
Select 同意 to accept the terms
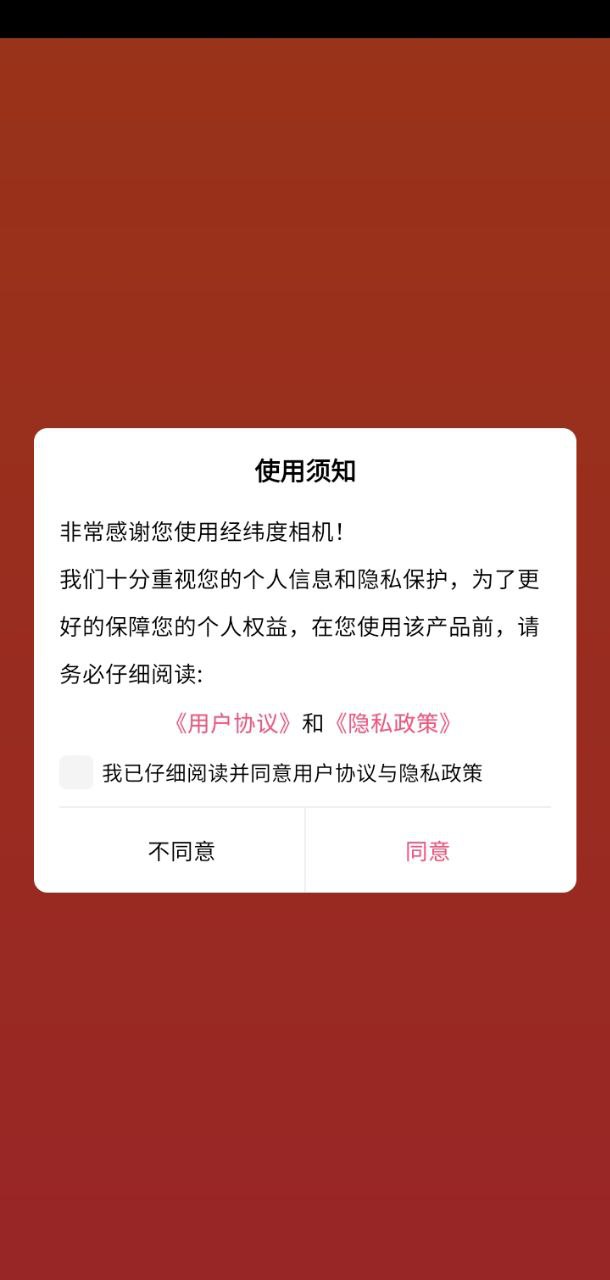point(428,851)
